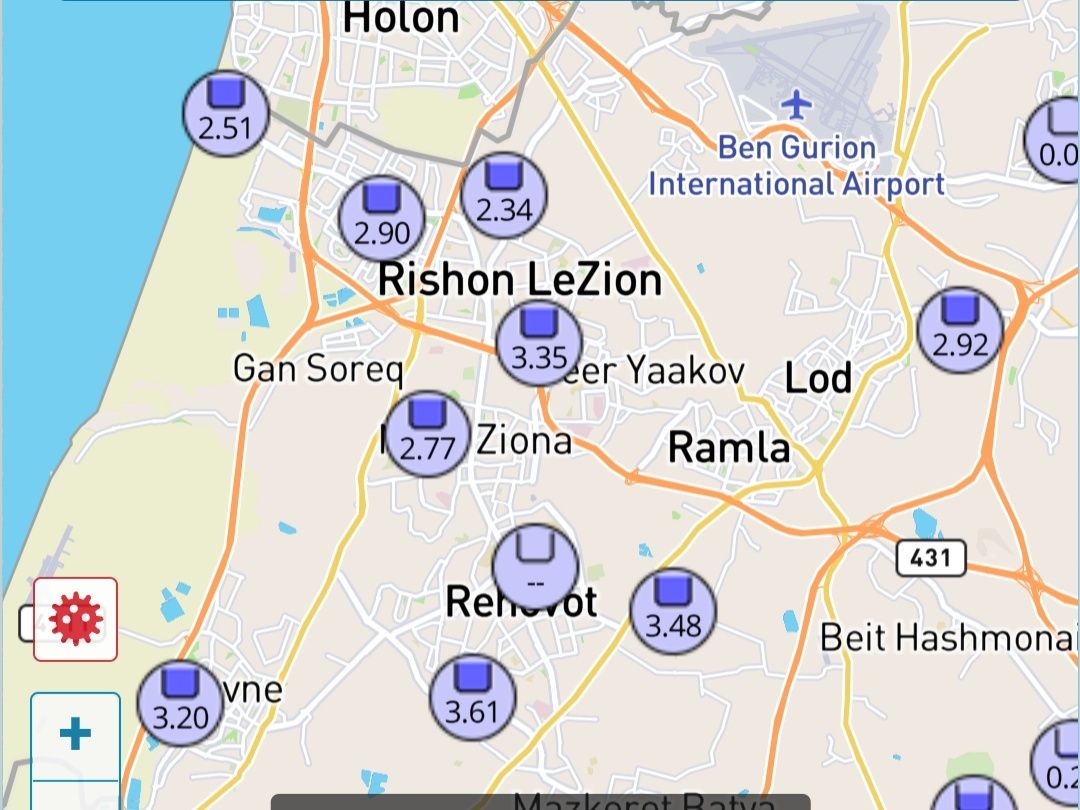The image size is (1080, 810).
Task: Select the 2.77 marker near Ziona
Action: tap(427, 433)
